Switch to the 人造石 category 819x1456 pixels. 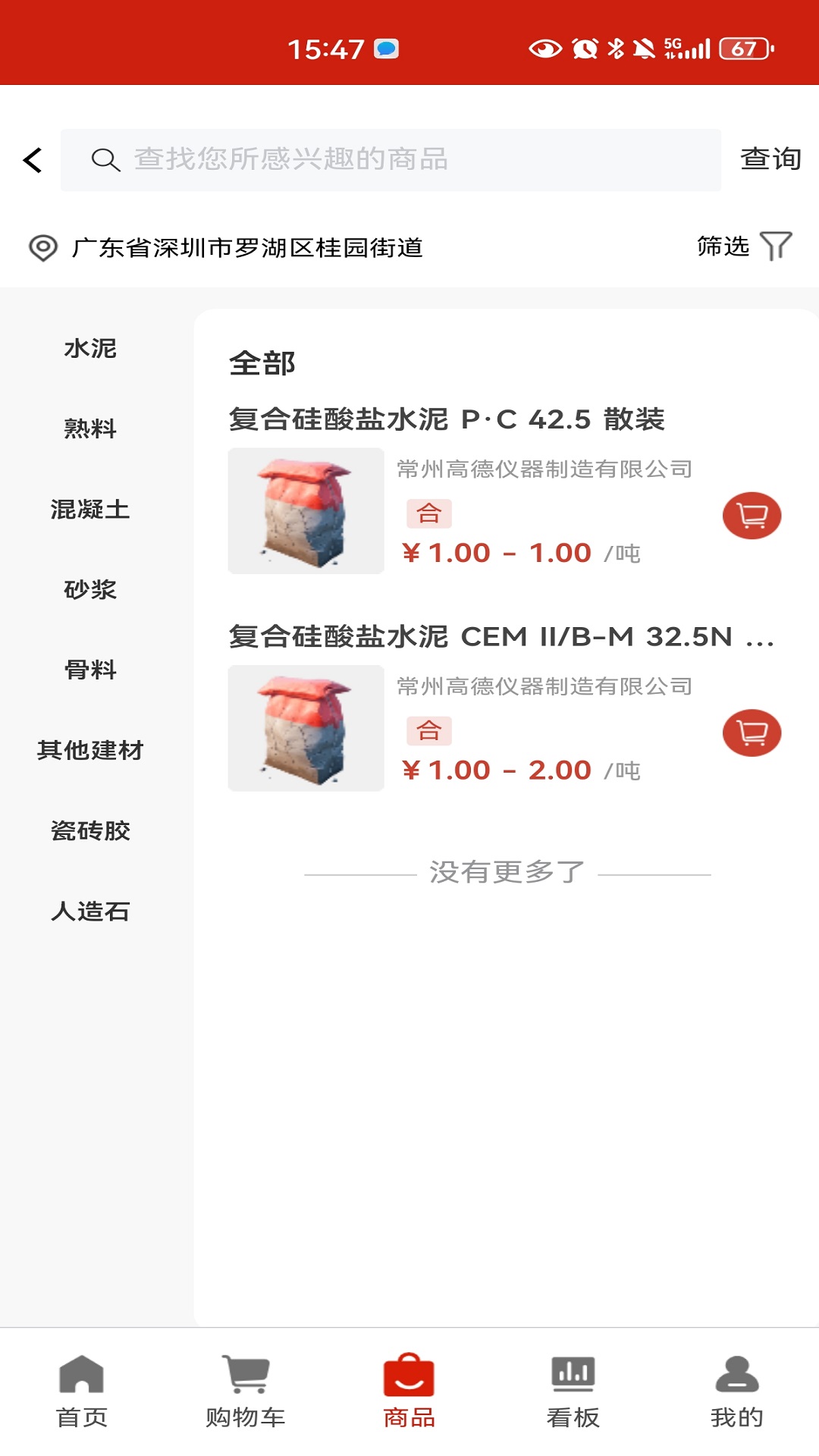point(90,911)
